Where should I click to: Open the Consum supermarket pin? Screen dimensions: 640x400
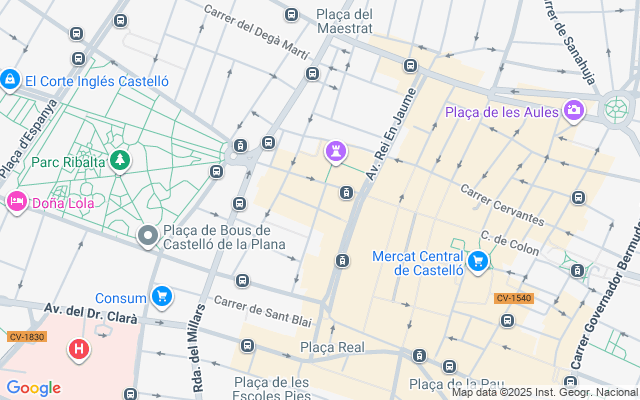161,296
